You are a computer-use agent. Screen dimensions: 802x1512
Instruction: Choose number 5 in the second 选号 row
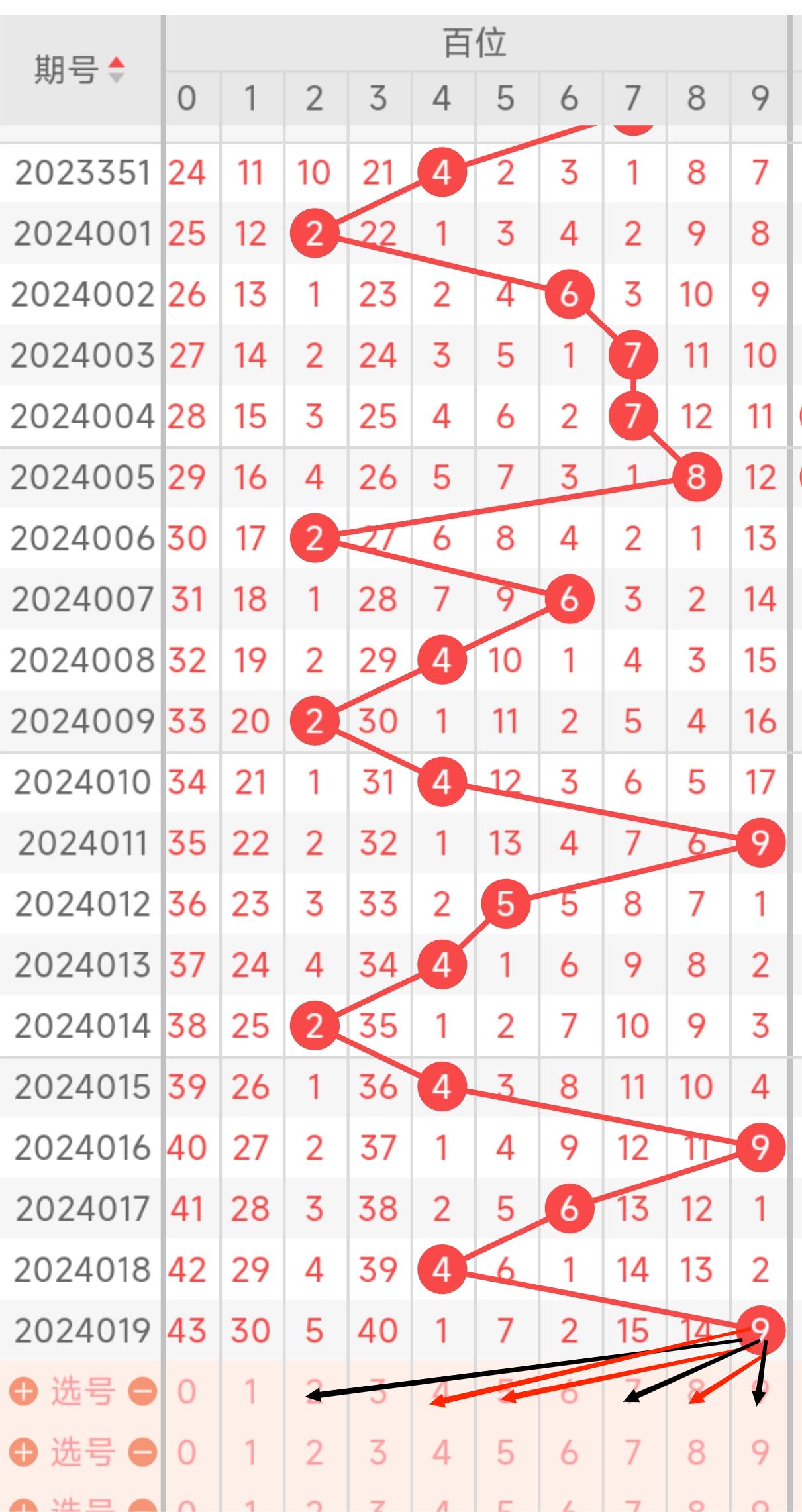click(x=505, y=1452)
